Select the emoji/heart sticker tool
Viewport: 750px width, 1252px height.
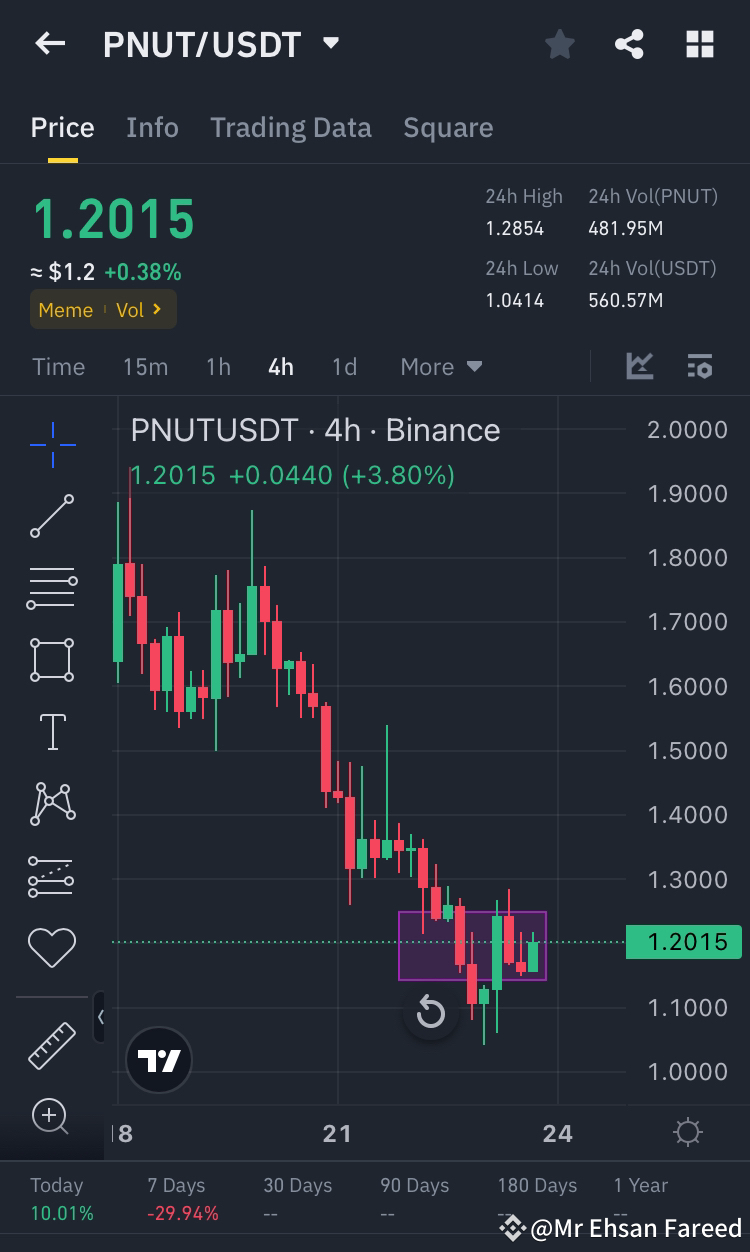[51, 947]
